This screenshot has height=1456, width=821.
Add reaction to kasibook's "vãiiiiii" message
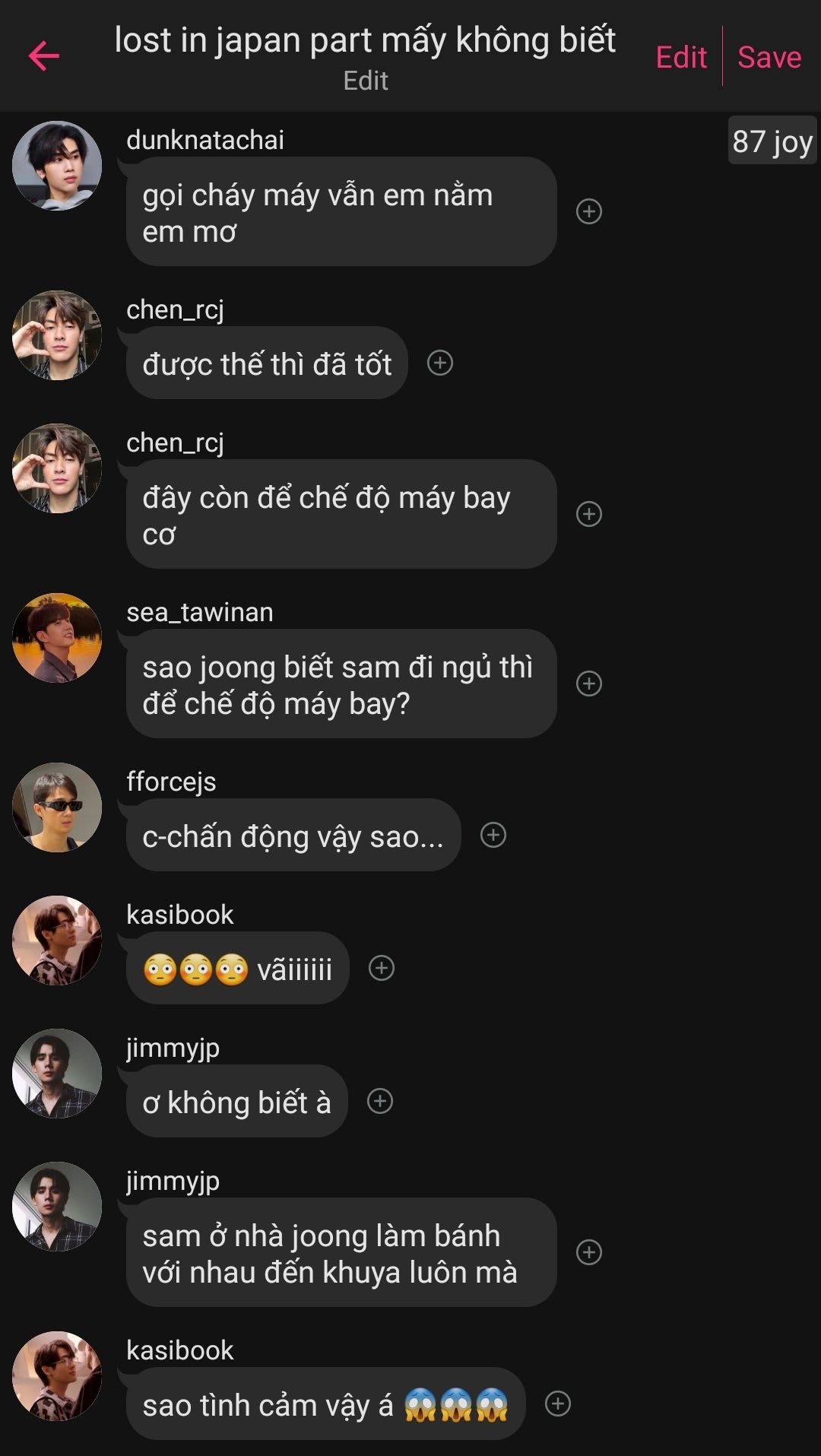pos(382,968)
